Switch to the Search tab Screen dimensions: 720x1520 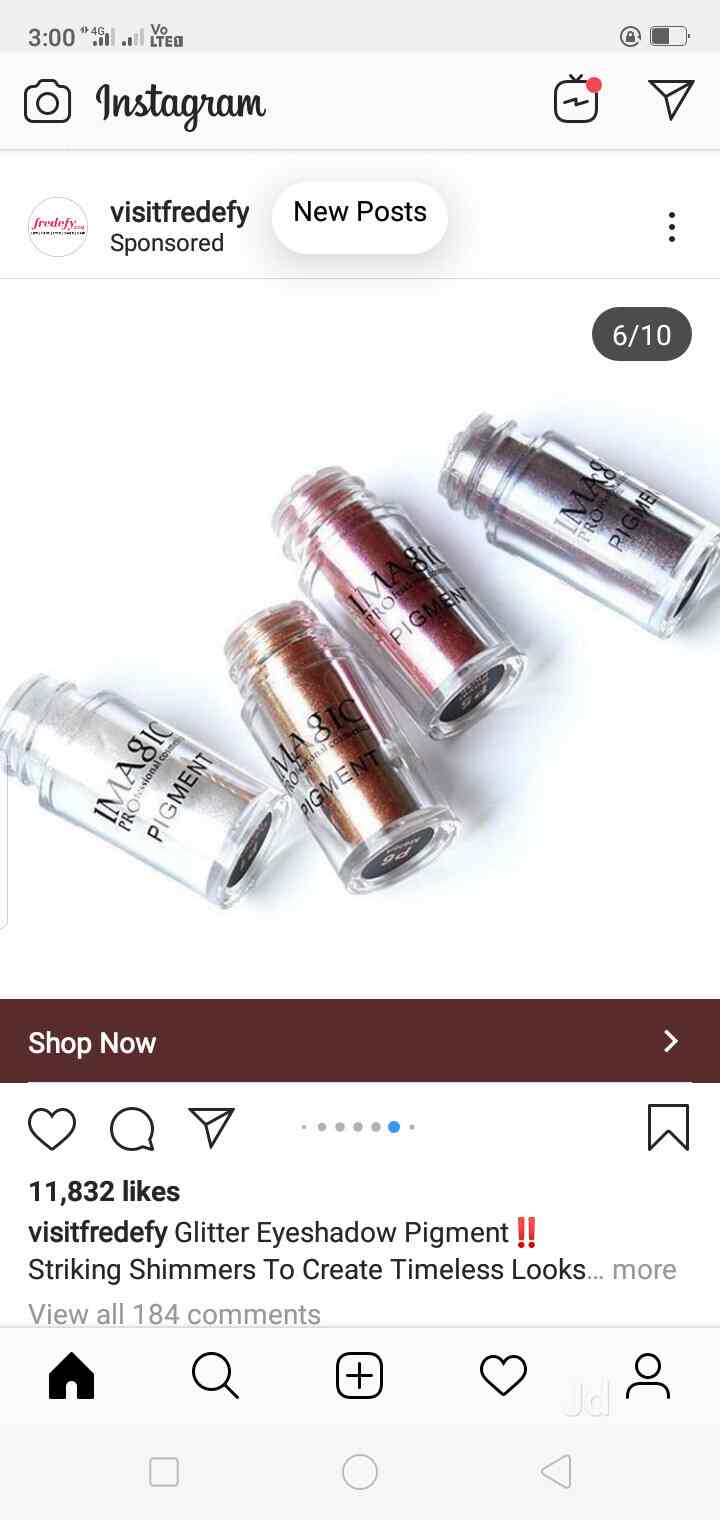click(x=215, y=1376)
